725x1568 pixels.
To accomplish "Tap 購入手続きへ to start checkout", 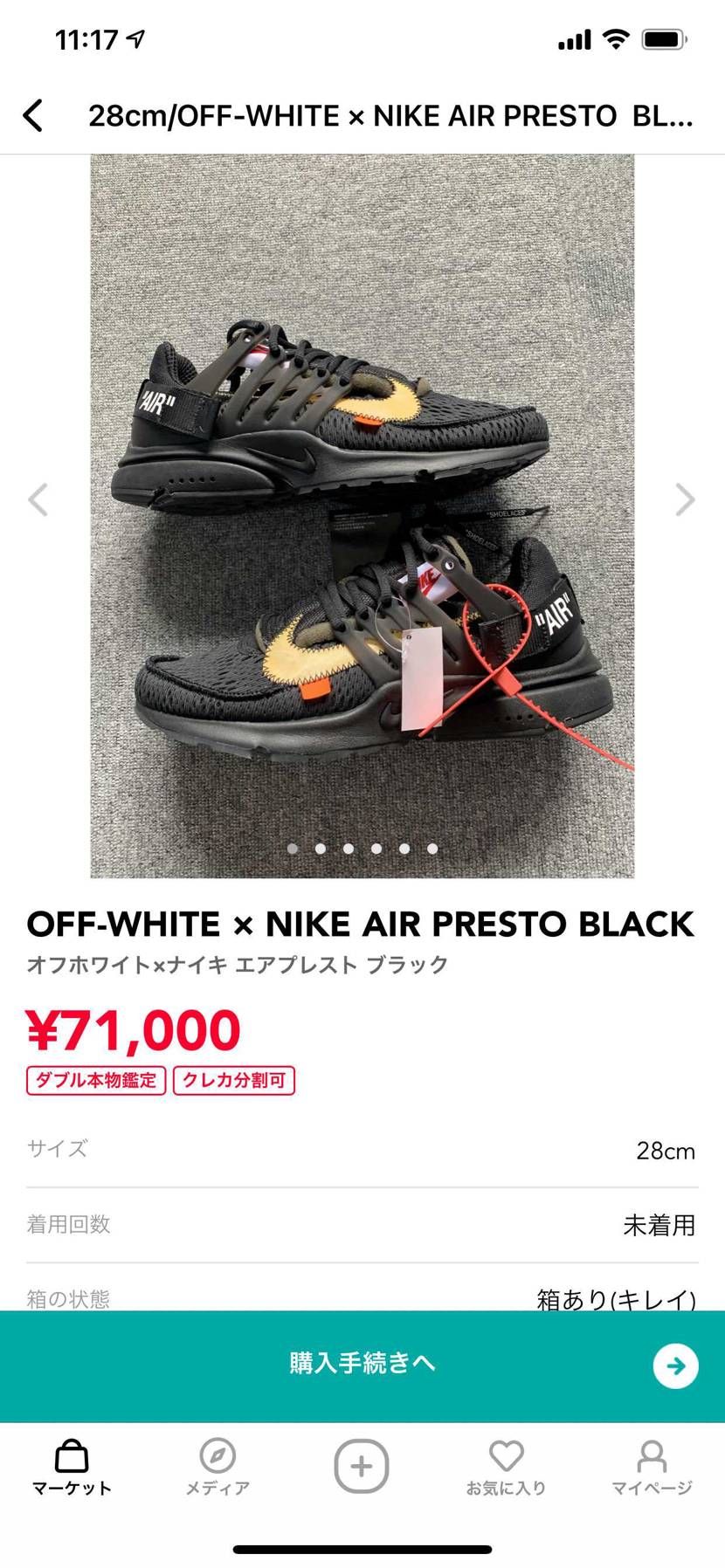I will point(362,1364).
